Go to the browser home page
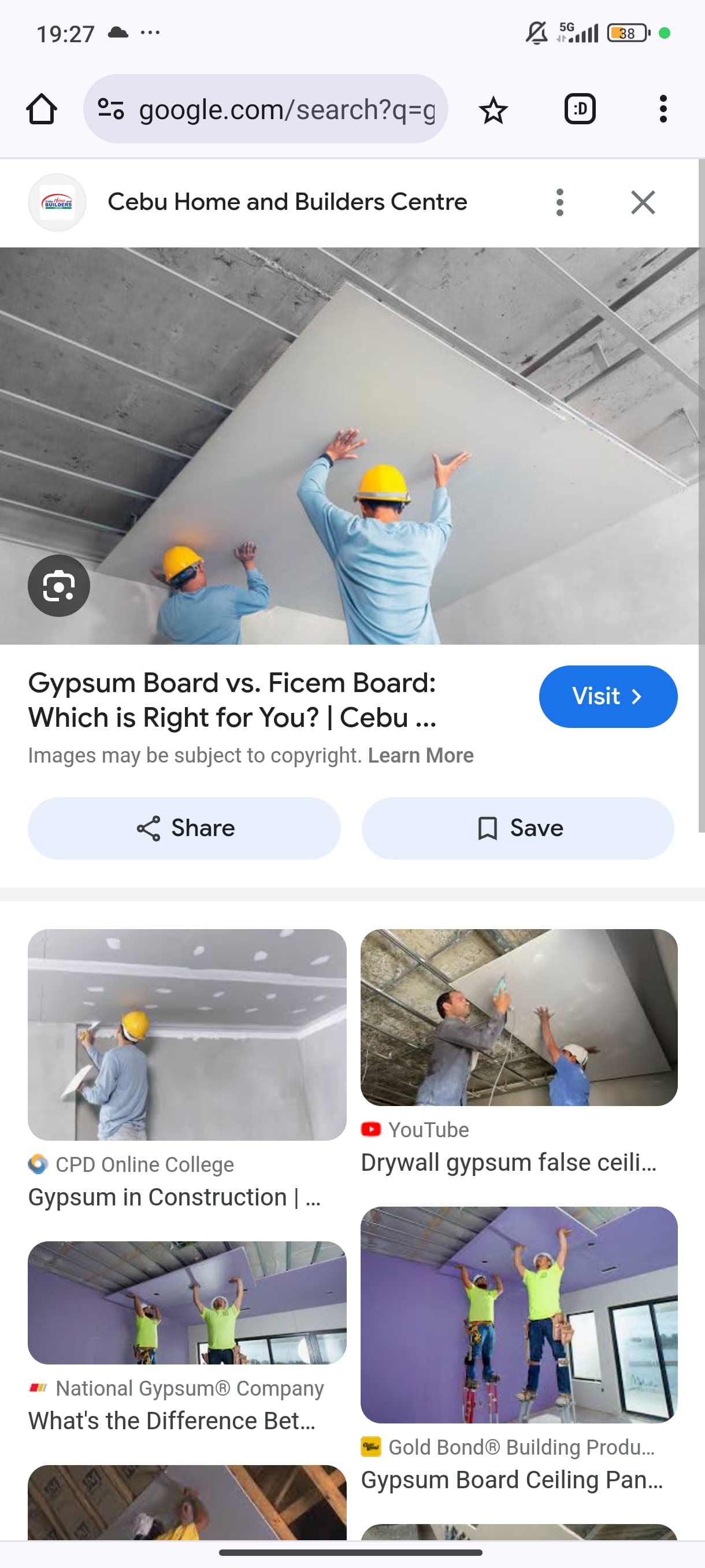The image size is (705, 1568). (42, 110)
